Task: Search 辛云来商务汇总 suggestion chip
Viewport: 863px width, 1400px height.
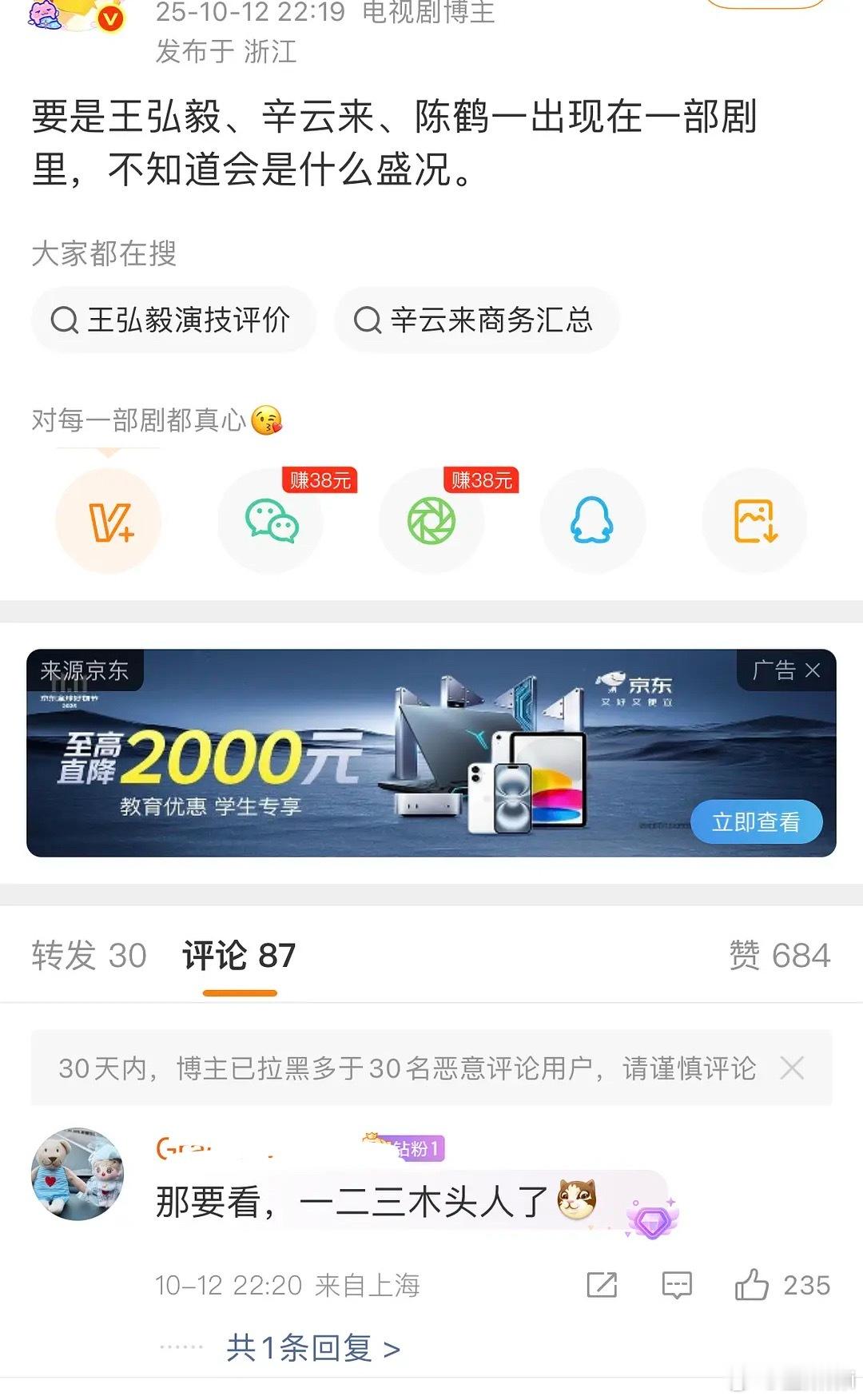Action: pyautogui.click(x=476, y=320)
